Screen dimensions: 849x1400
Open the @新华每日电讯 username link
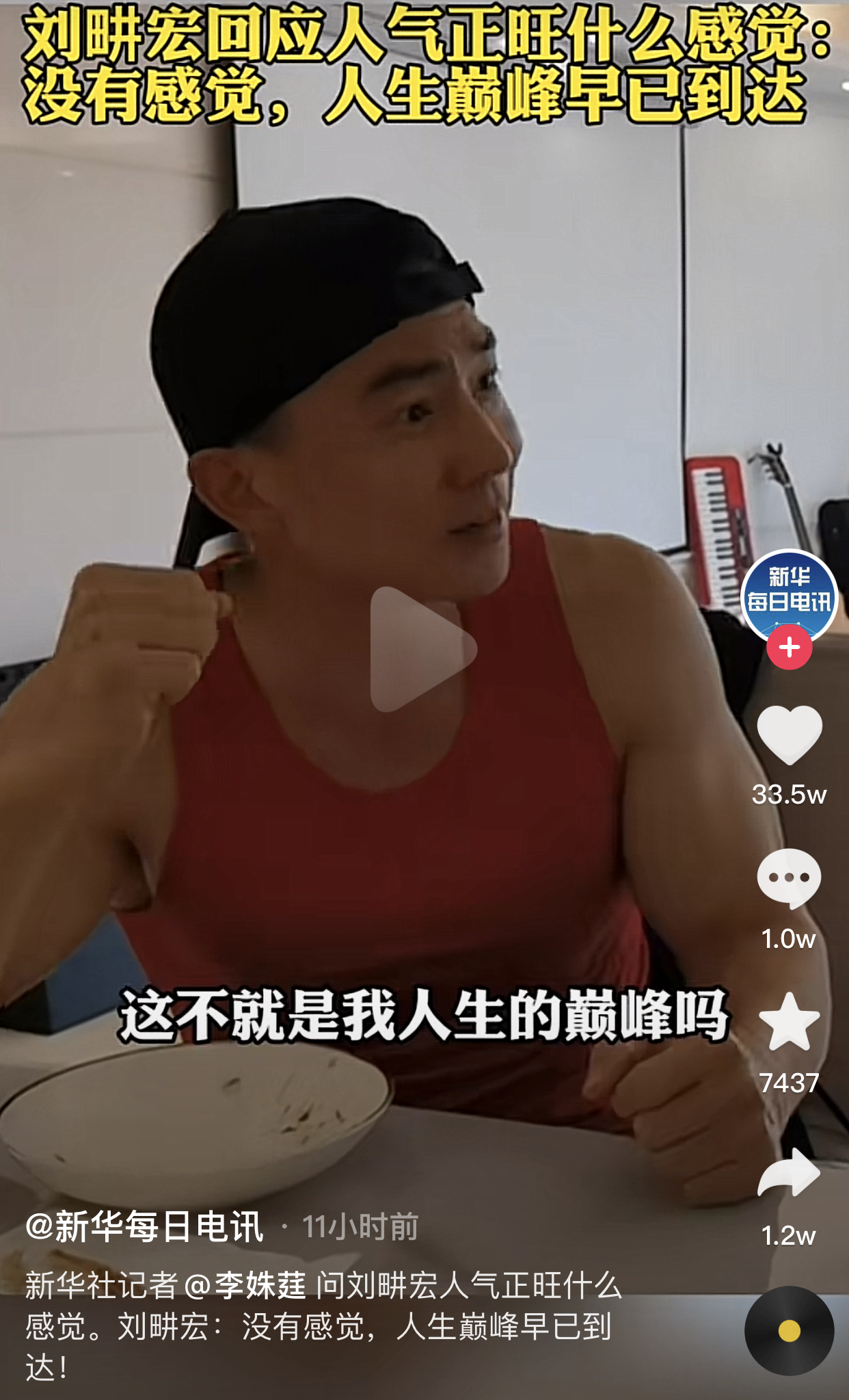coord(144,1226)
